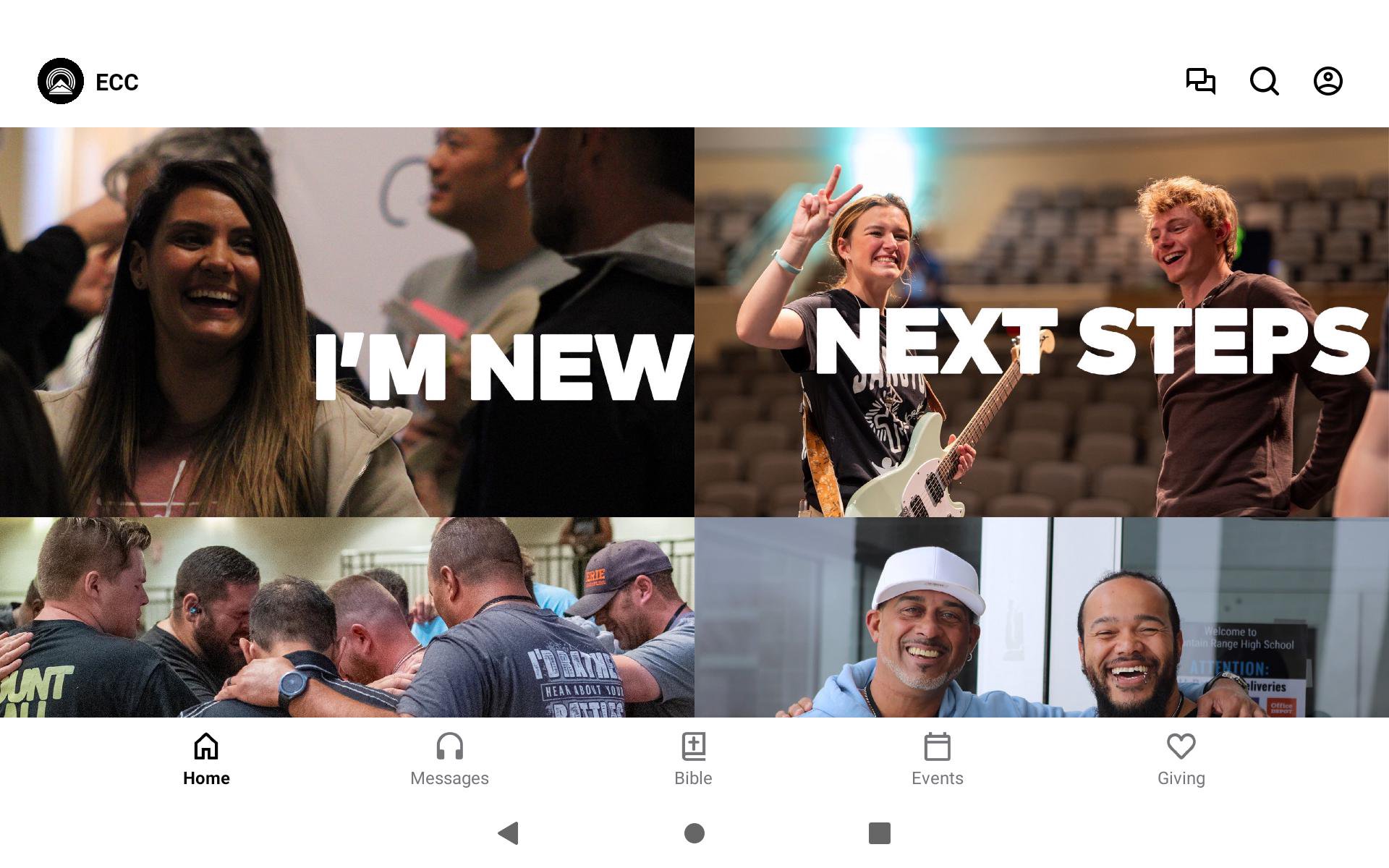
Task: Tap the system back button
Action: [509, 833]
